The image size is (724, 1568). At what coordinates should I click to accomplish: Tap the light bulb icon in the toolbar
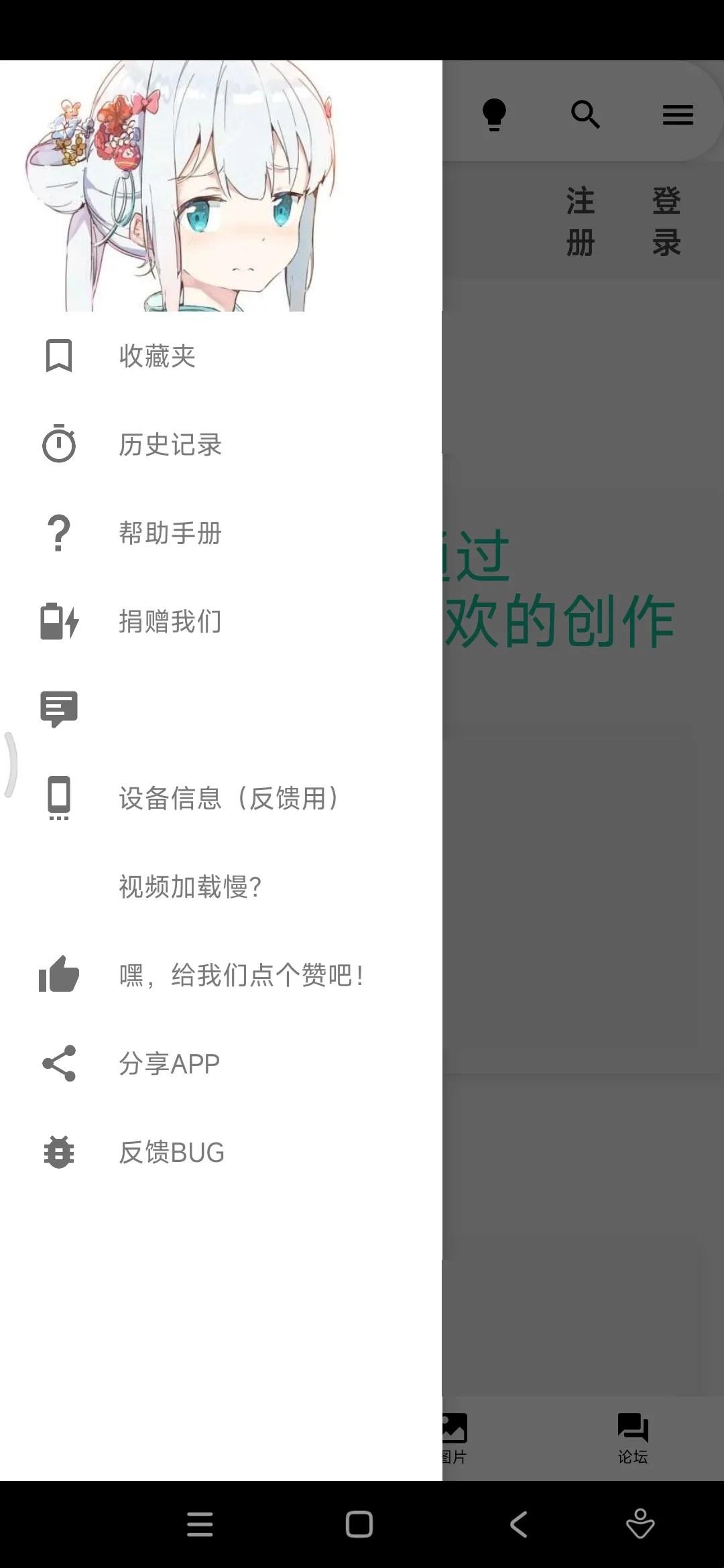click(x=494, y=115)
